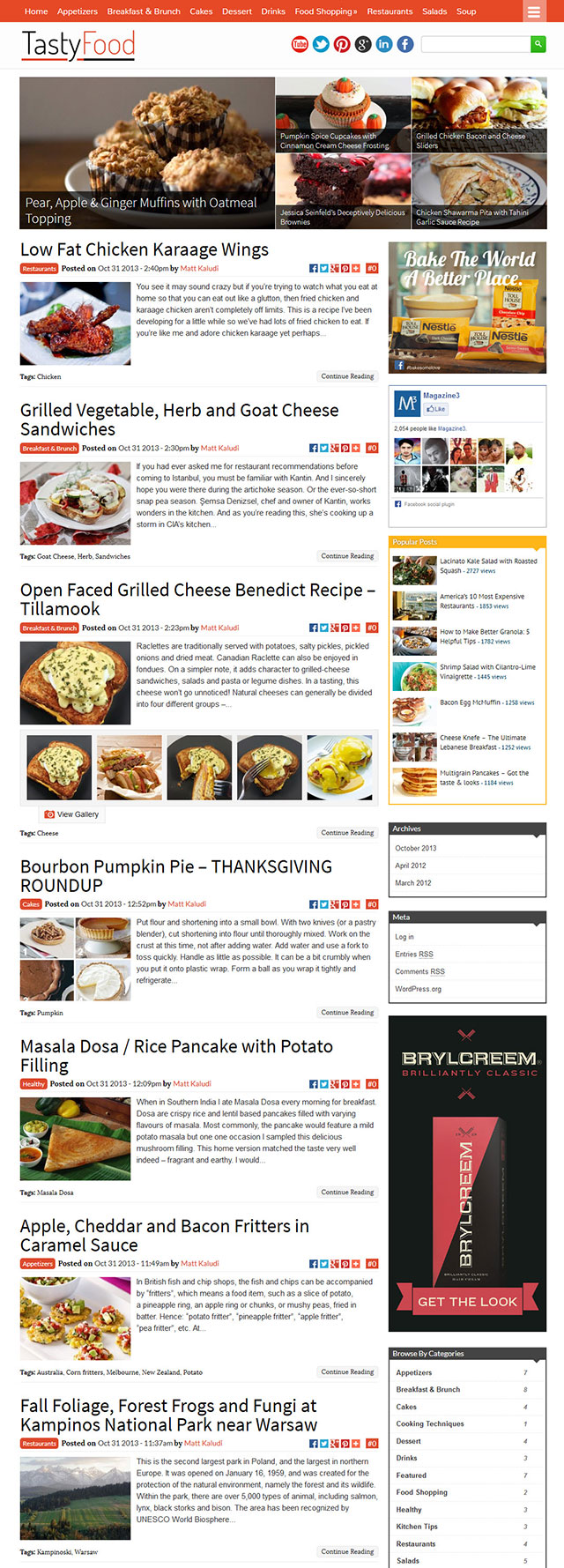Browse the Cooking Techniques category

(430, 1423)
